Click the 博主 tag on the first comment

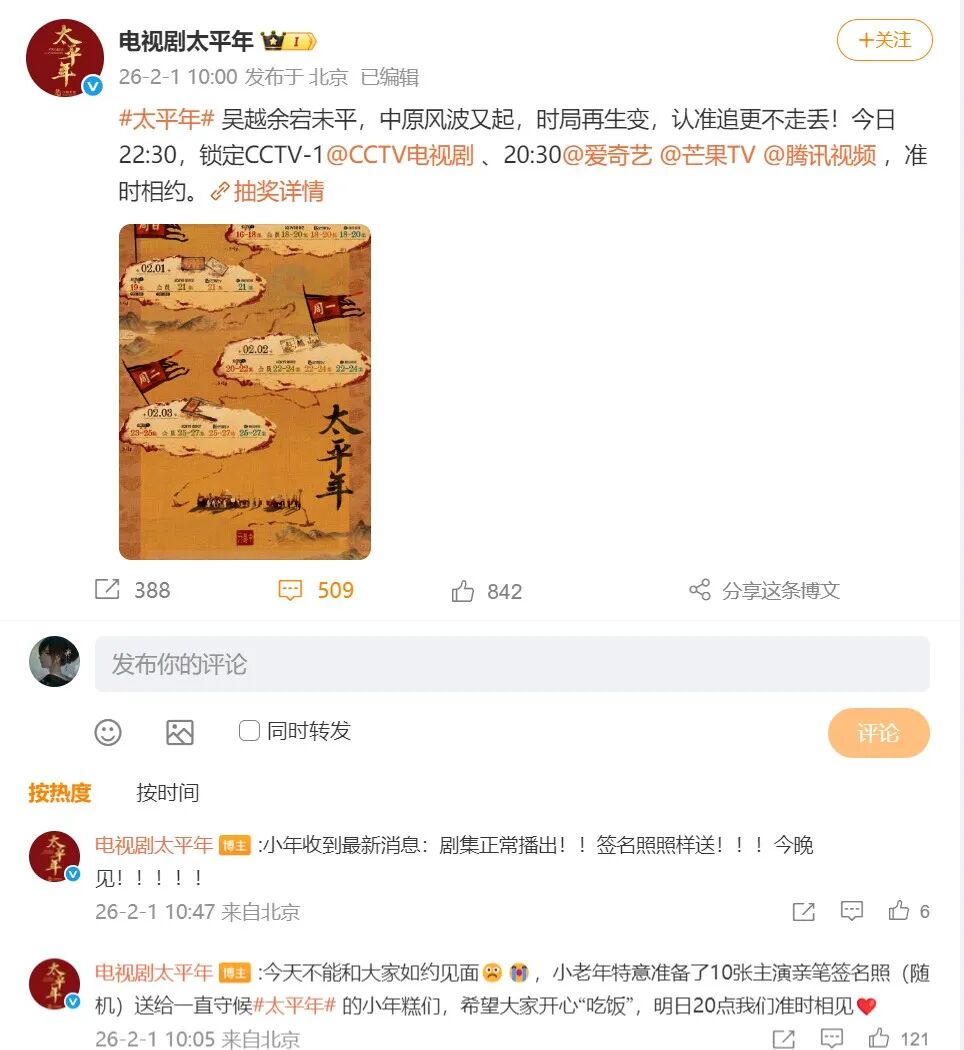[x=230, y=845]
